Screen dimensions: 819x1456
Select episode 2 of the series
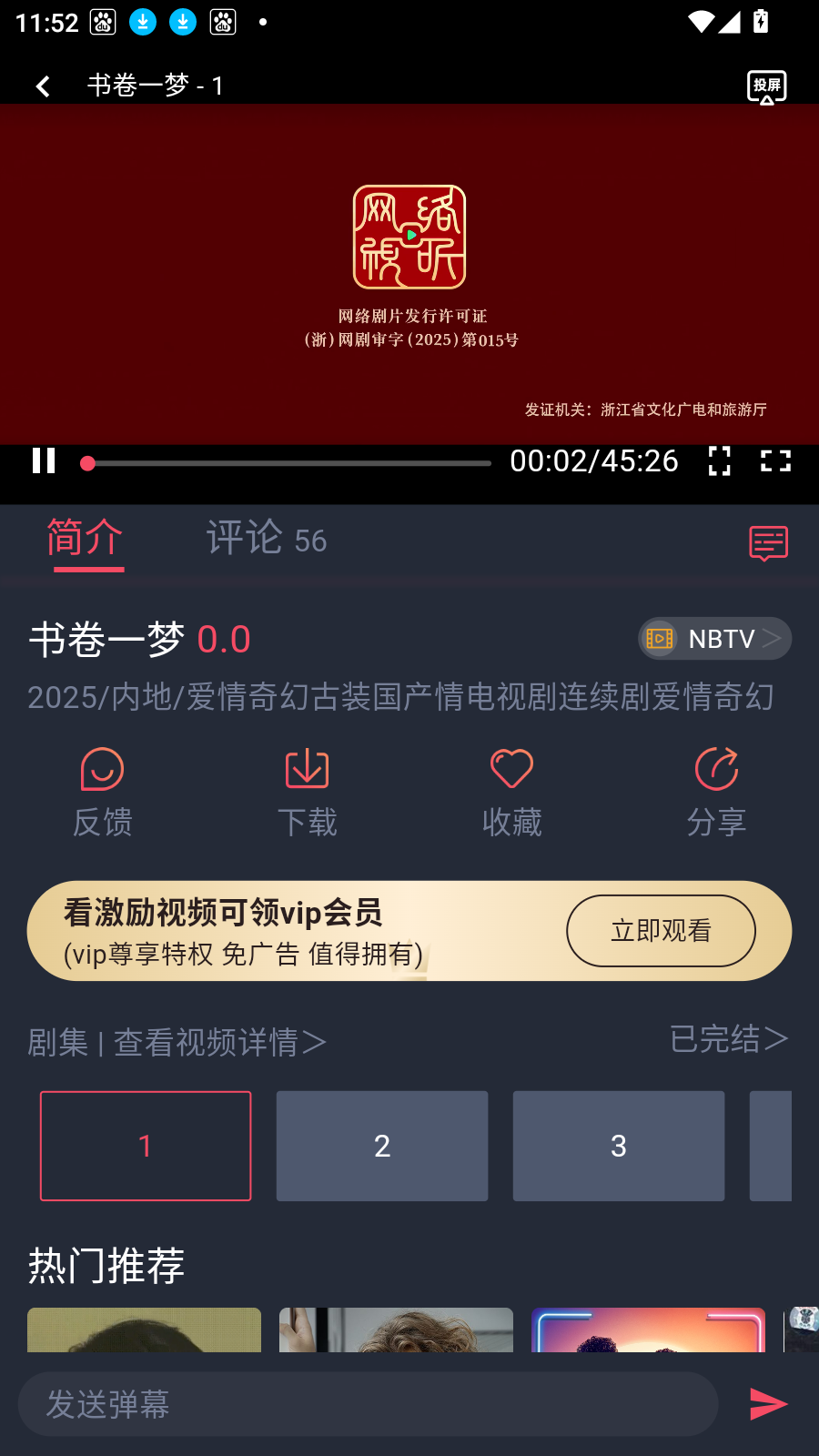click(381, 1146)
